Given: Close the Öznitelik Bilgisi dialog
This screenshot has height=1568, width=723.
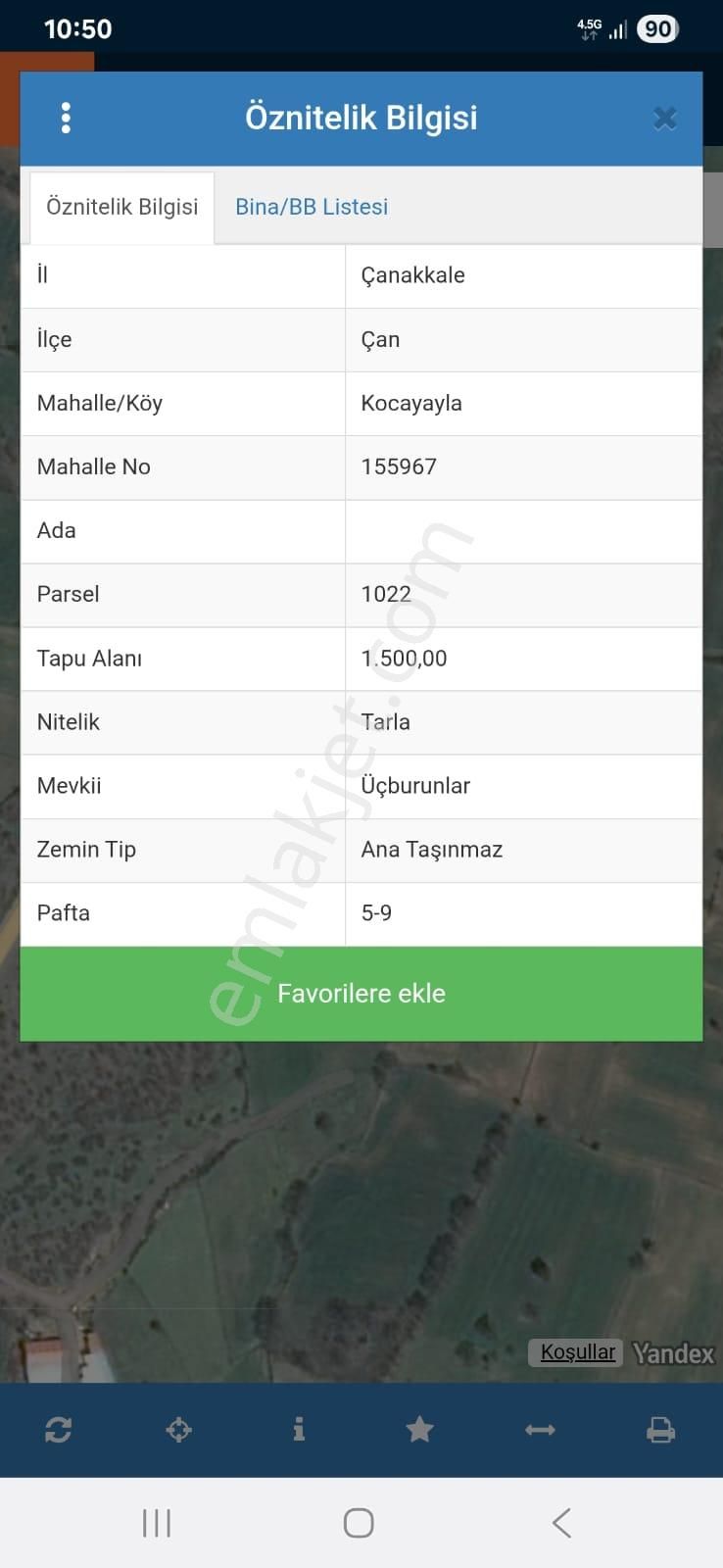Looking at the screenshot, I should 665,119.
